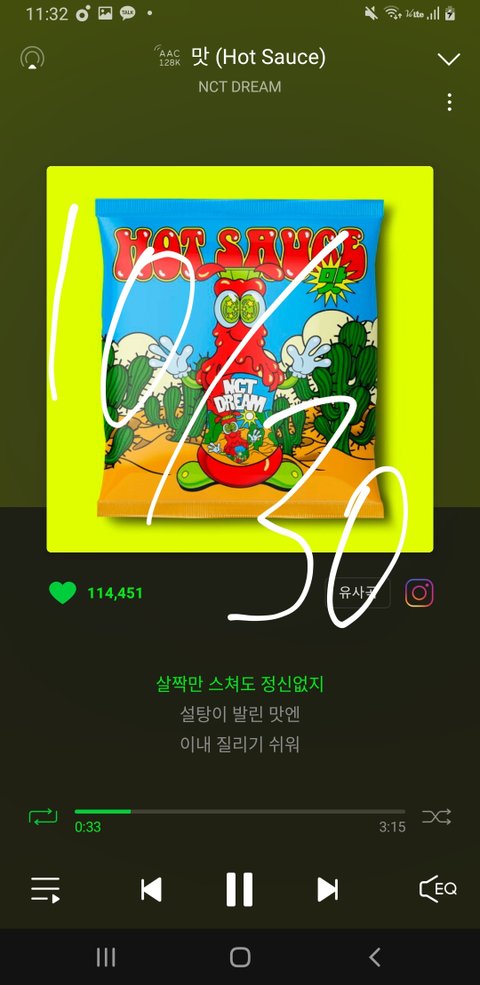Open the cast/streaming device icon
Screen dimensions: 480x985
coord(32,58)
